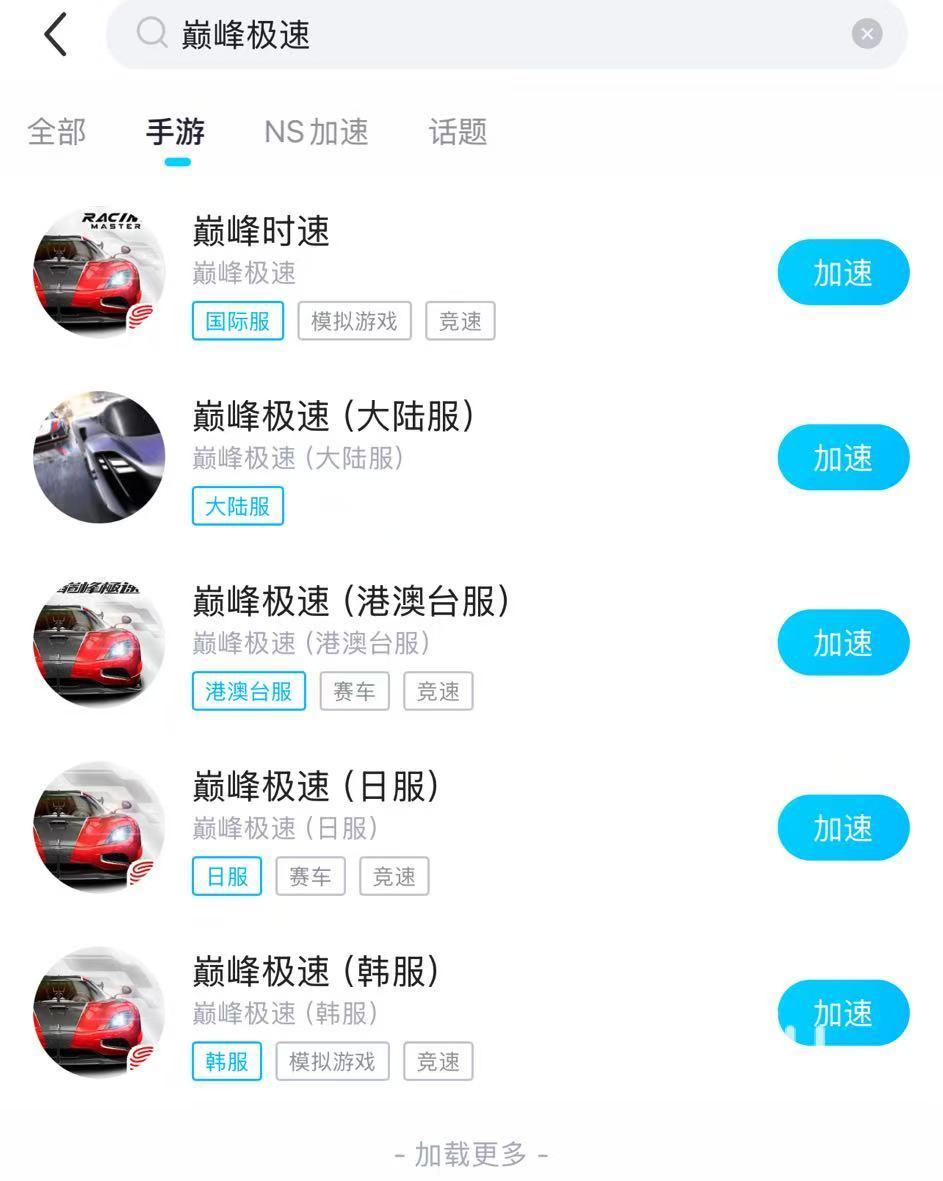Open the 巅峰极速 (日服) result
This screenshot has height=1181, width=943.
pos(316,787)
